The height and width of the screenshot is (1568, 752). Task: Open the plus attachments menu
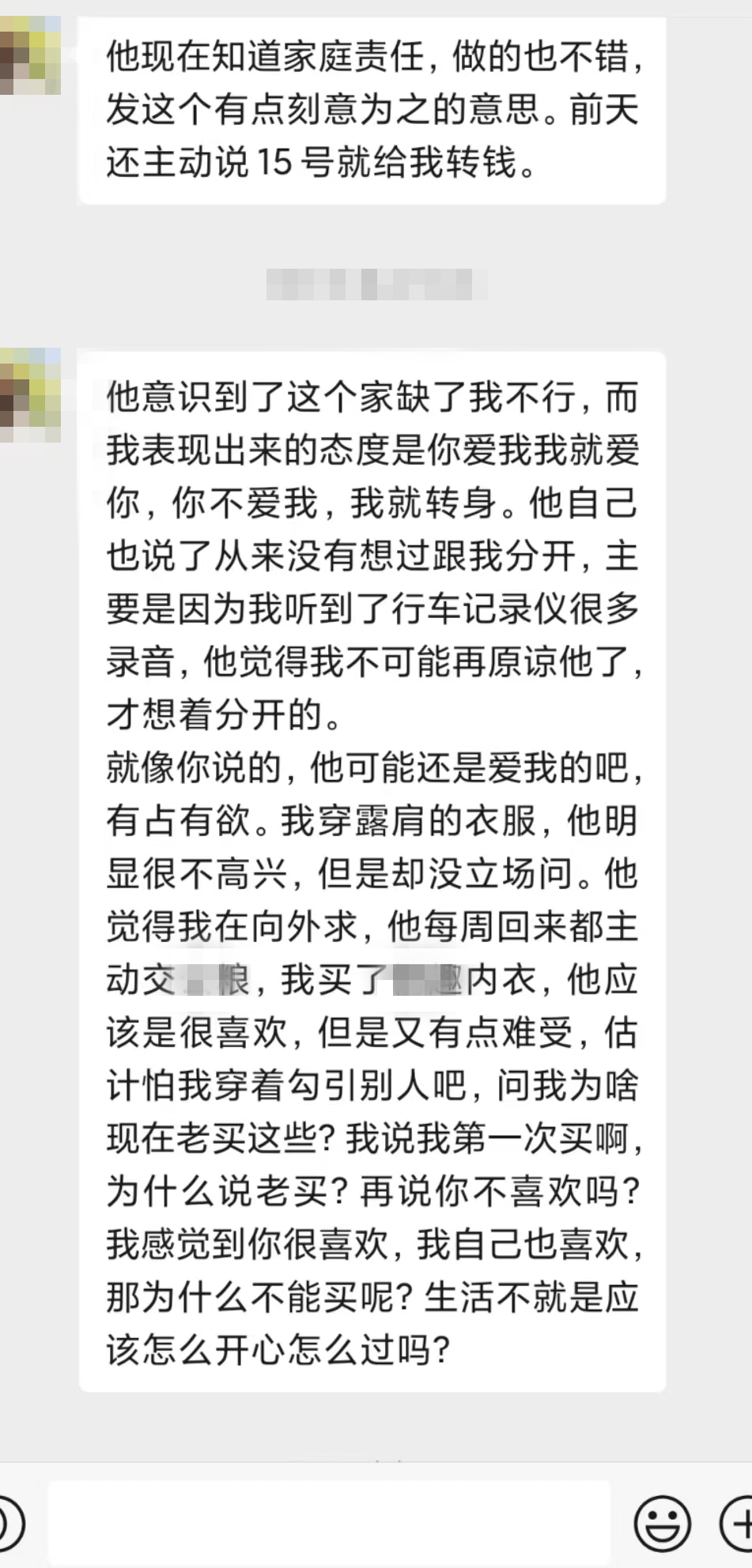tap(737, 1523)
